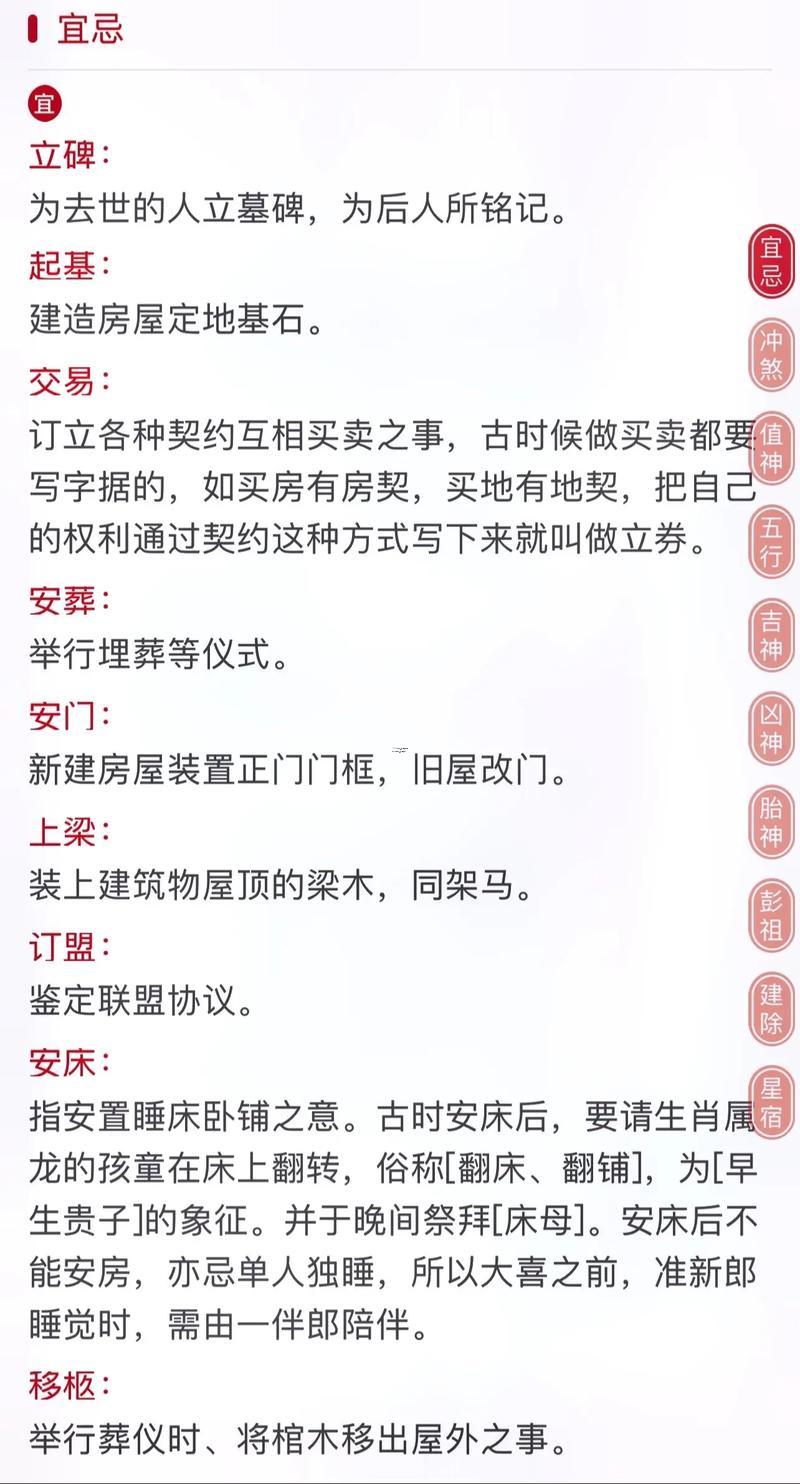Screen dimensions: 800x1484
Task: Open the 星宿 section from sidebar
Action: 770,1106
